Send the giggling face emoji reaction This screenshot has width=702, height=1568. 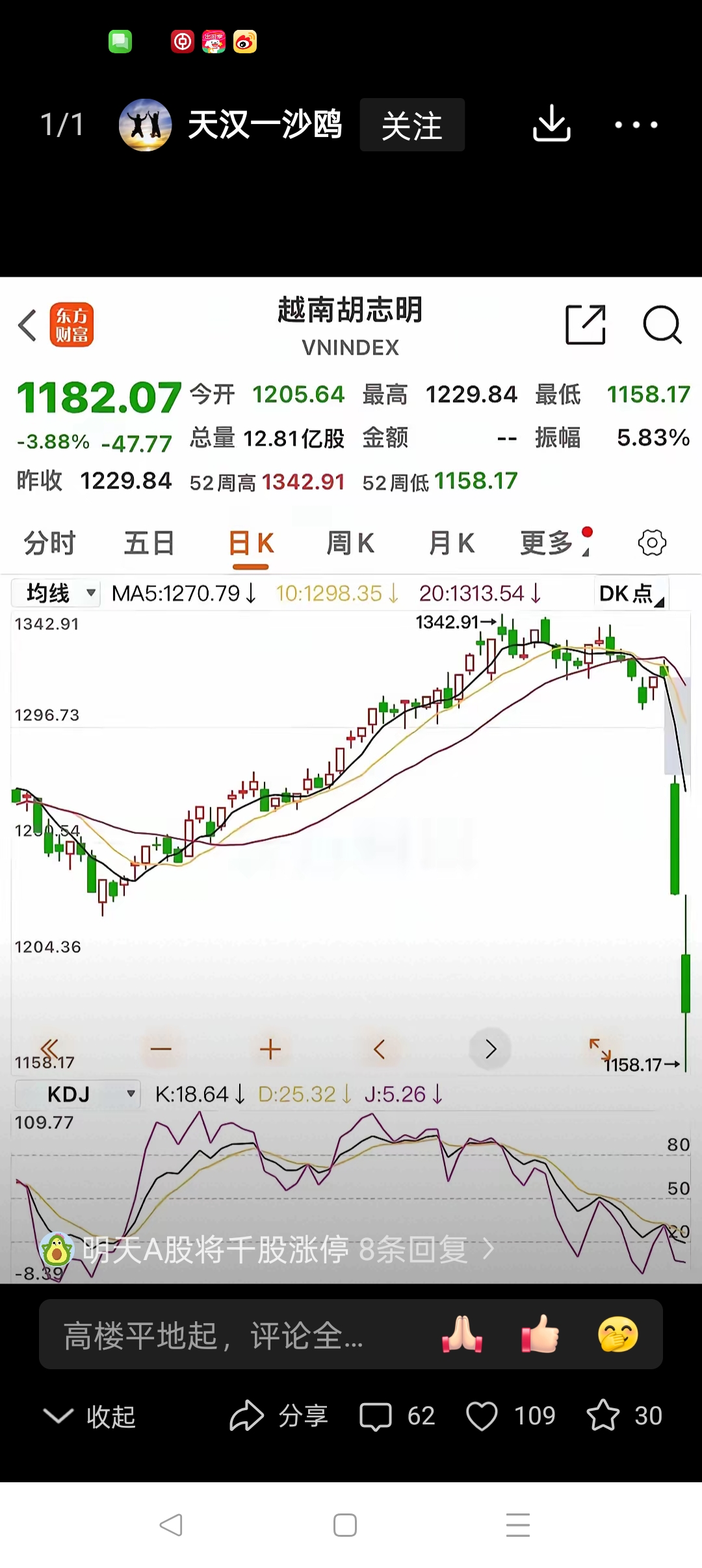tap(617, 1334)
